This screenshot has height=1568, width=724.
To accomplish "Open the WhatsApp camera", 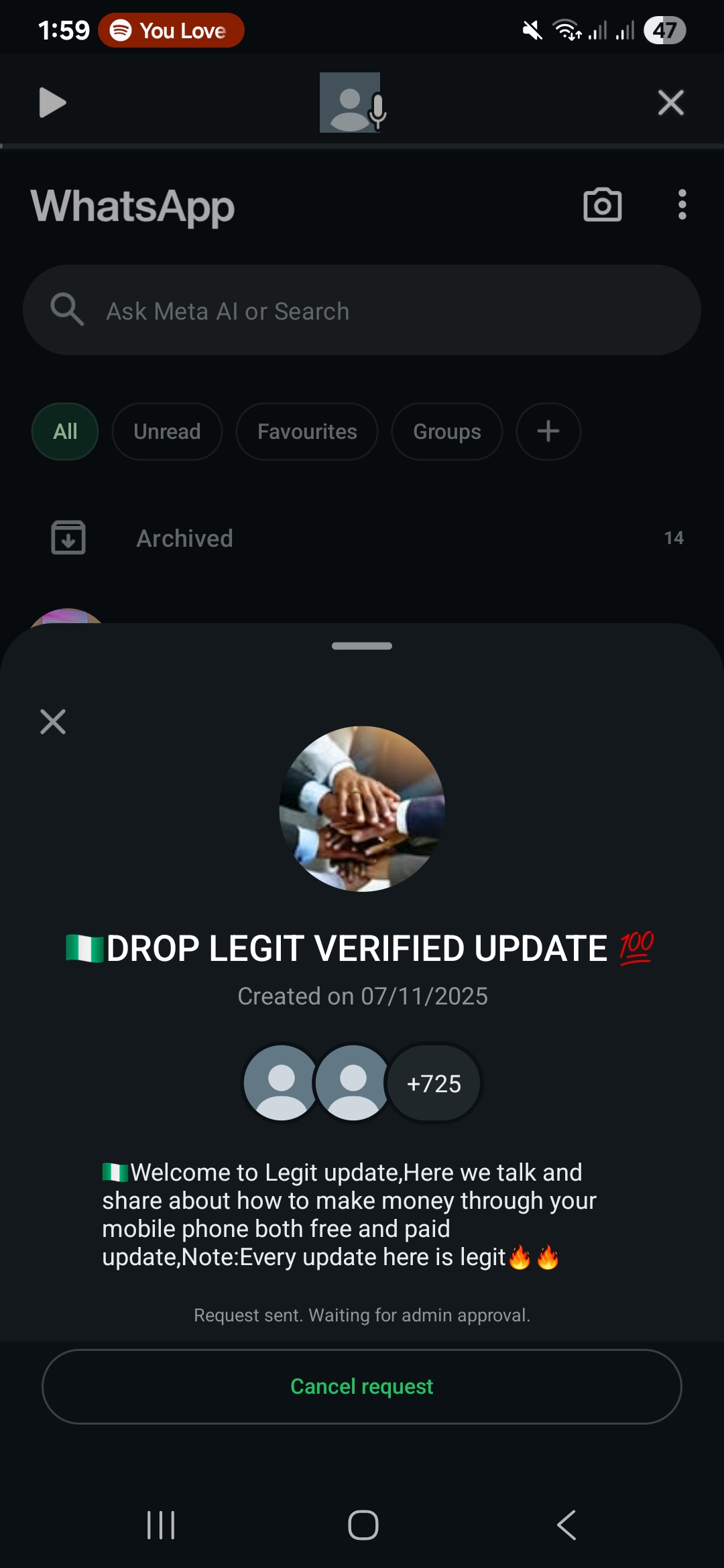I will (602, 205).
